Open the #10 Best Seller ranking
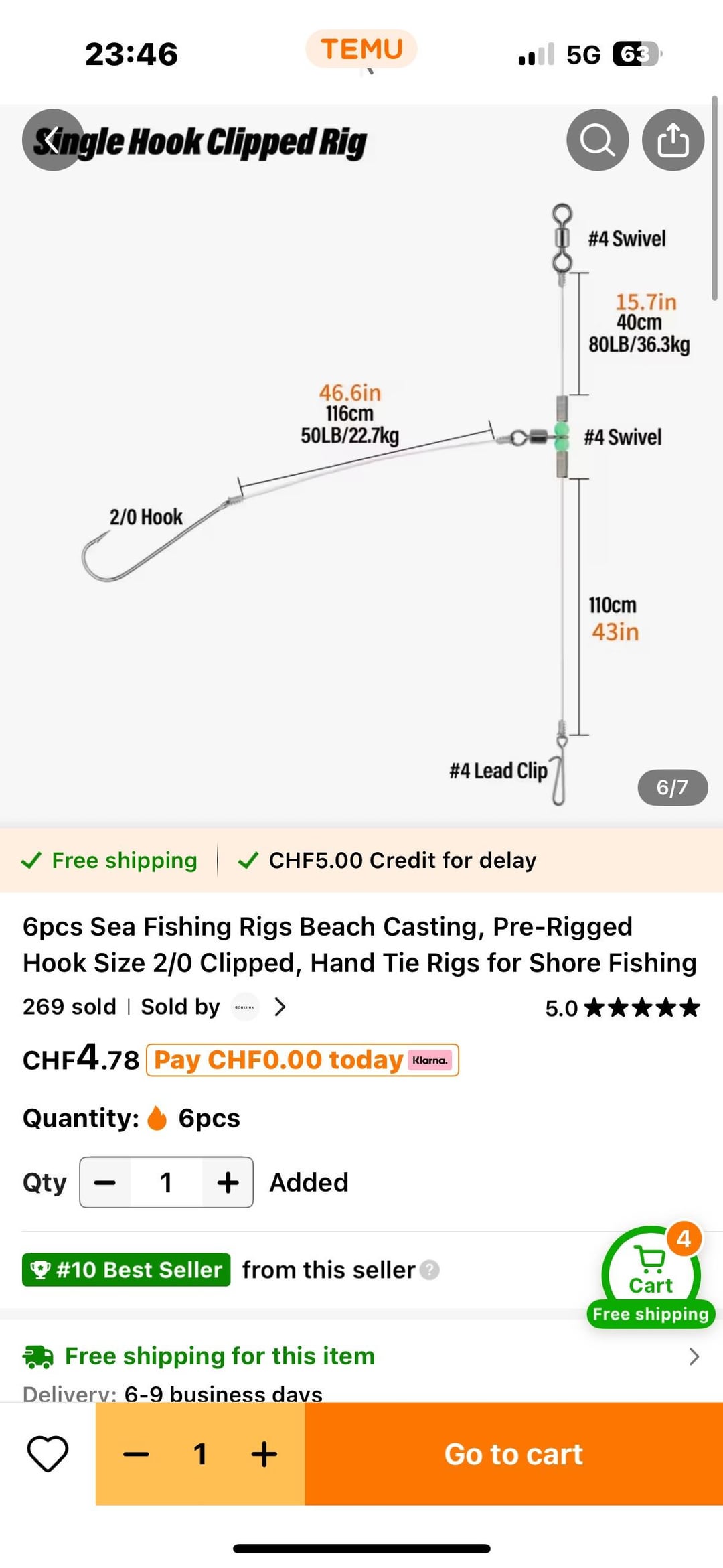Screen dimensions: 723x1568 pos(127,1269)
